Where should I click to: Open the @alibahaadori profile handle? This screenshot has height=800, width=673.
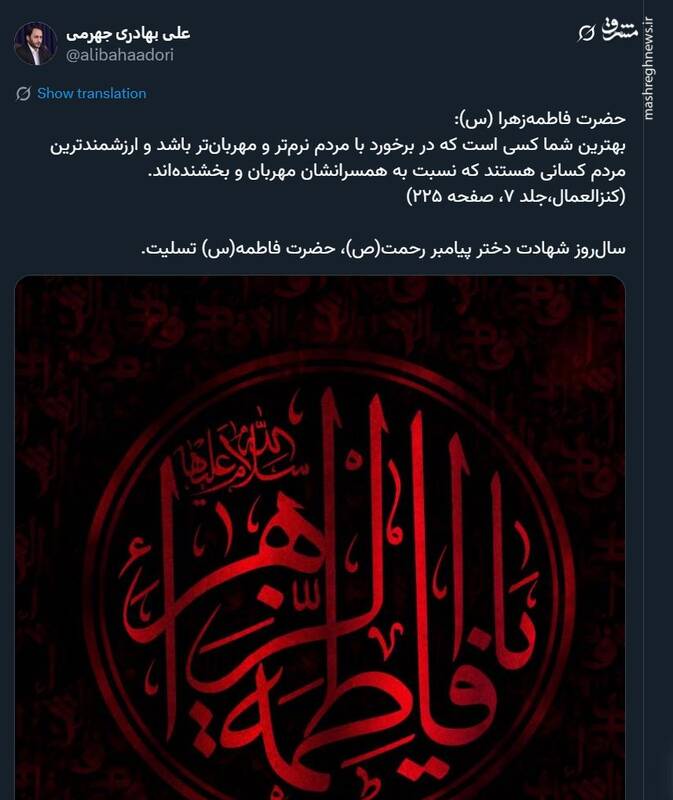coord(120,55)
